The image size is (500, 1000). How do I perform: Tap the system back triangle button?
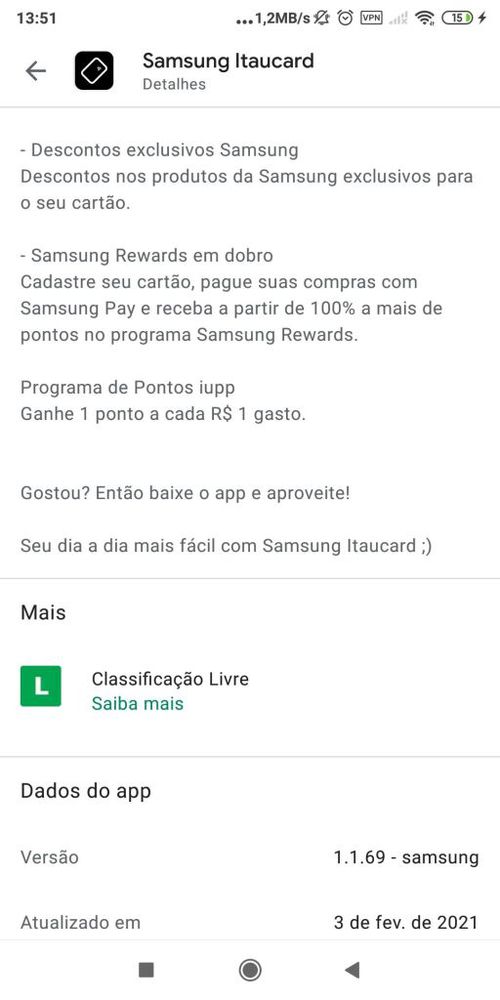(x=352, y=970)
